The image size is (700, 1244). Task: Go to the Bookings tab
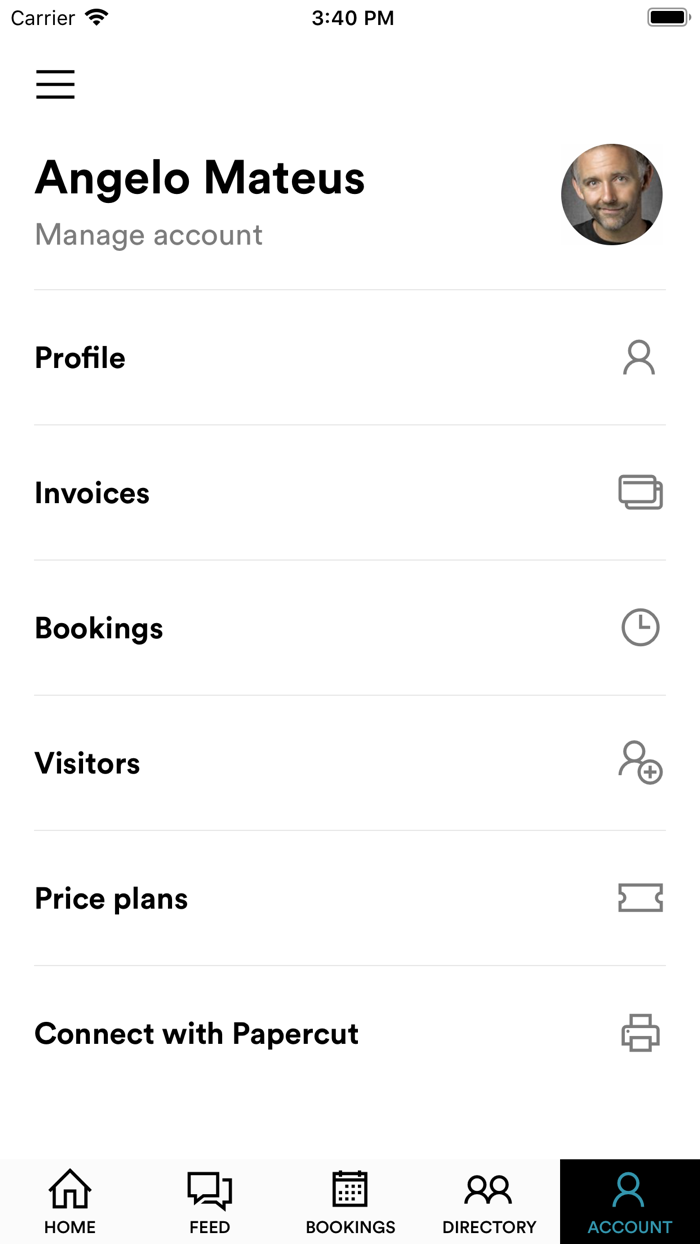coord(350,1202)
